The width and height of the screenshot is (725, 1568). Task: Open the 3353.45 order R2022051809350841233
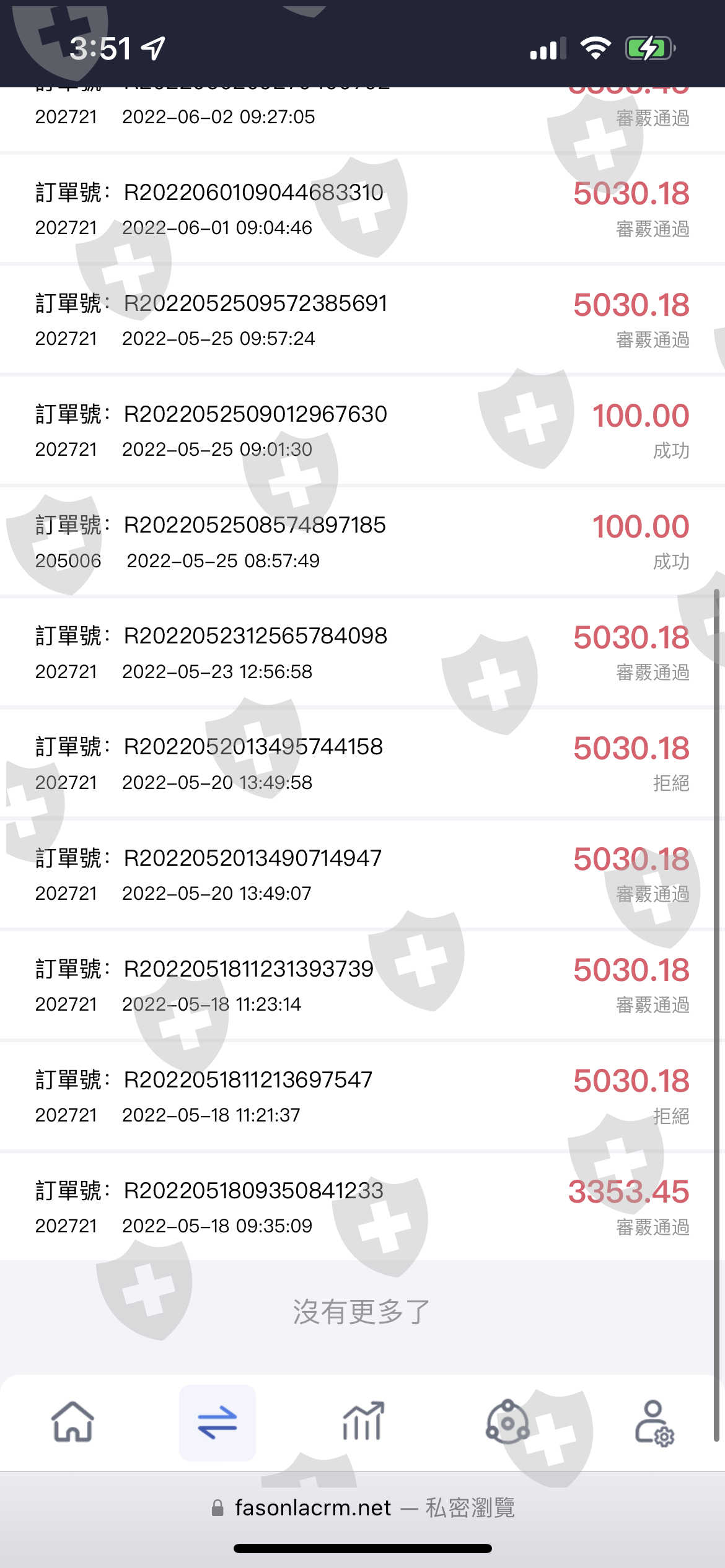(x=362, y=1207)
